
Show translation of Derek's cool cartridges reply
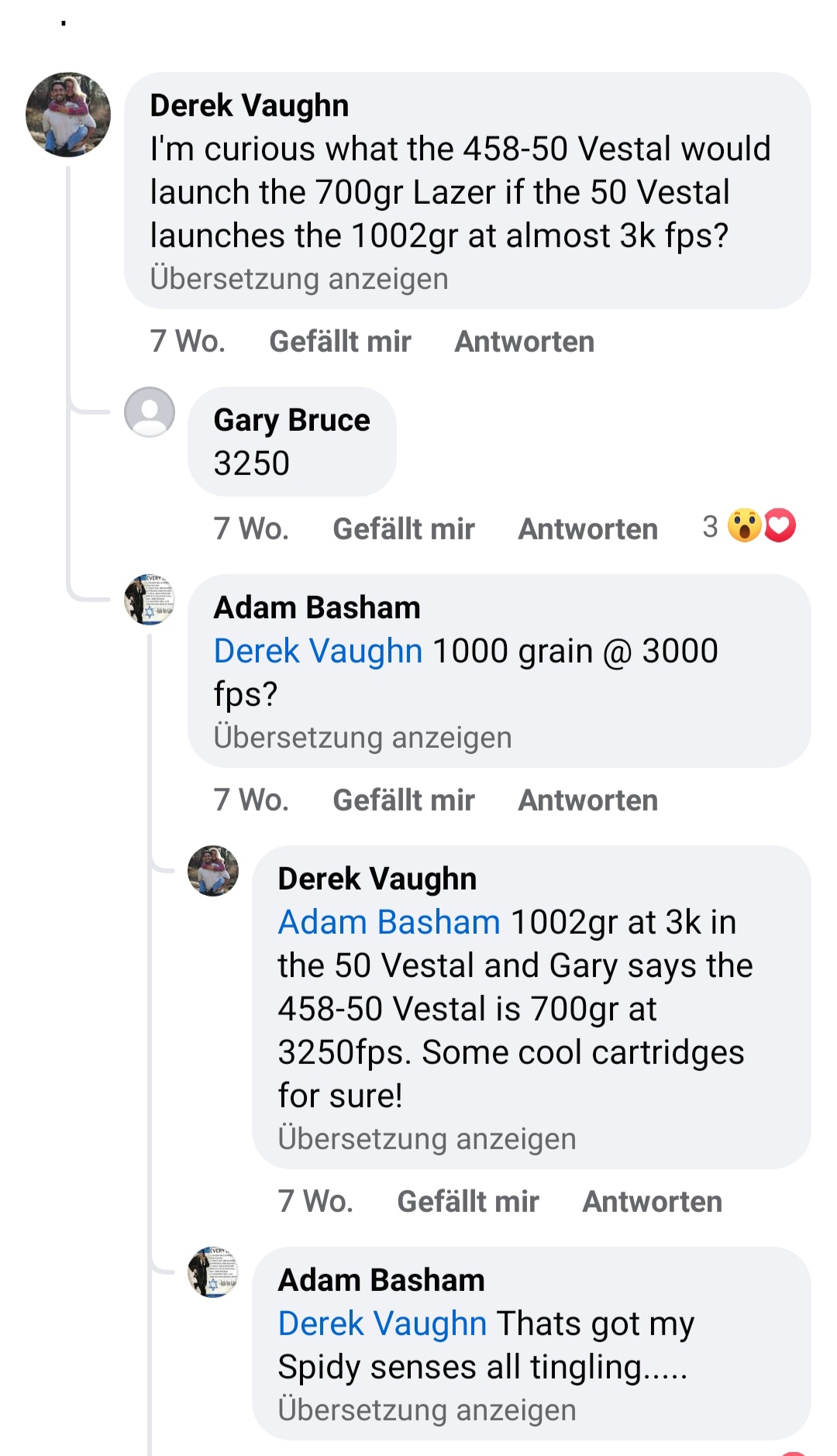pyautogui.click(x=427, y=1139)
